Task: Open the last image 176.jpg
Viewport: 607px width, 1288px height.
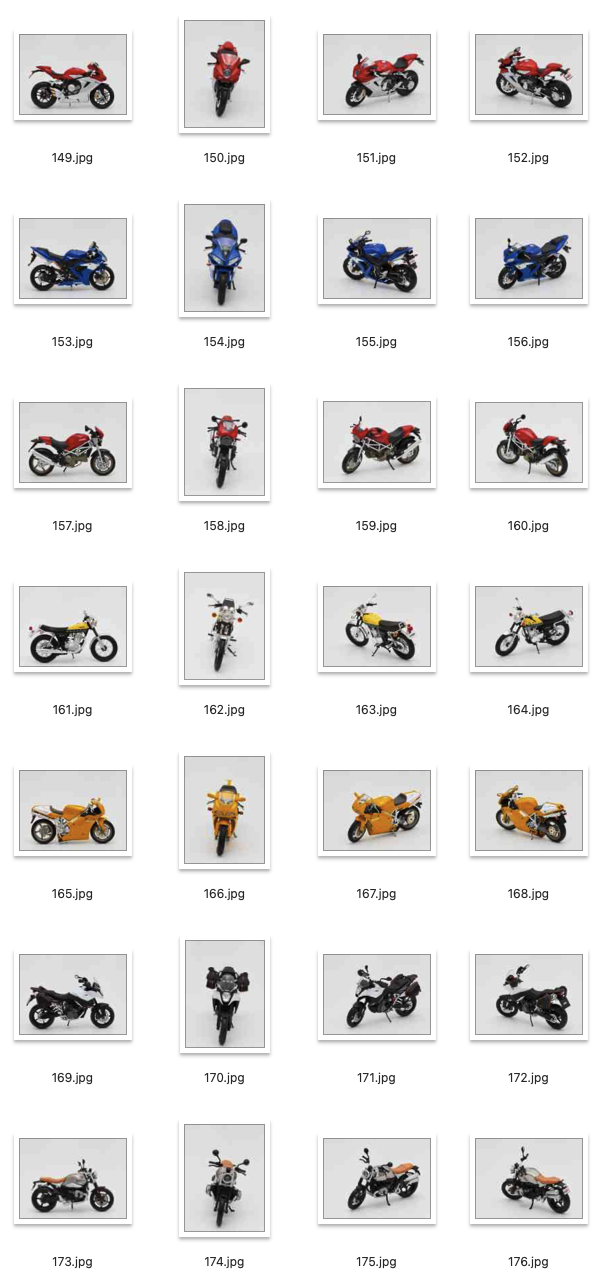Action: (528, 1179)
